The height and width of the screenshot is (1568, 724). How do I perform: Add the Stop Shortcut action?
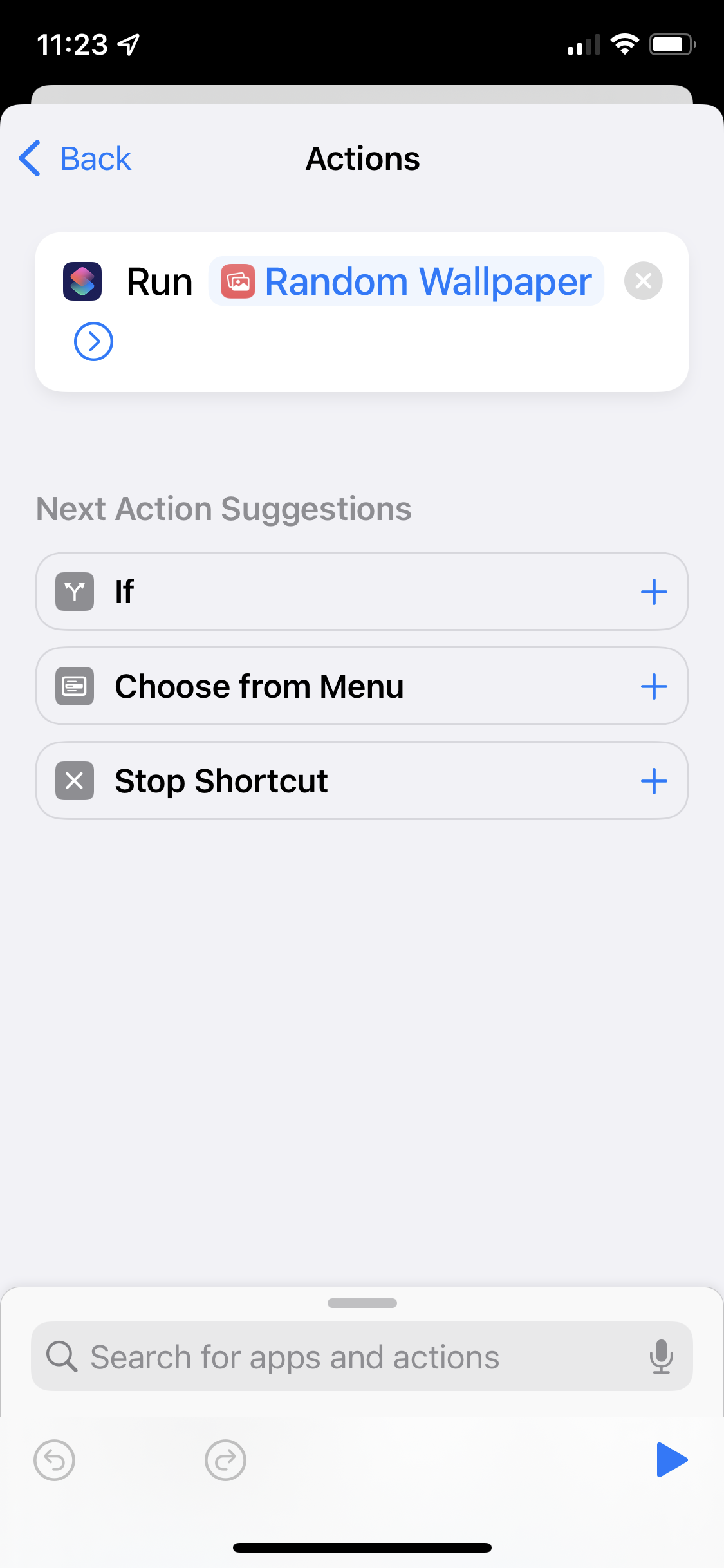653,781
